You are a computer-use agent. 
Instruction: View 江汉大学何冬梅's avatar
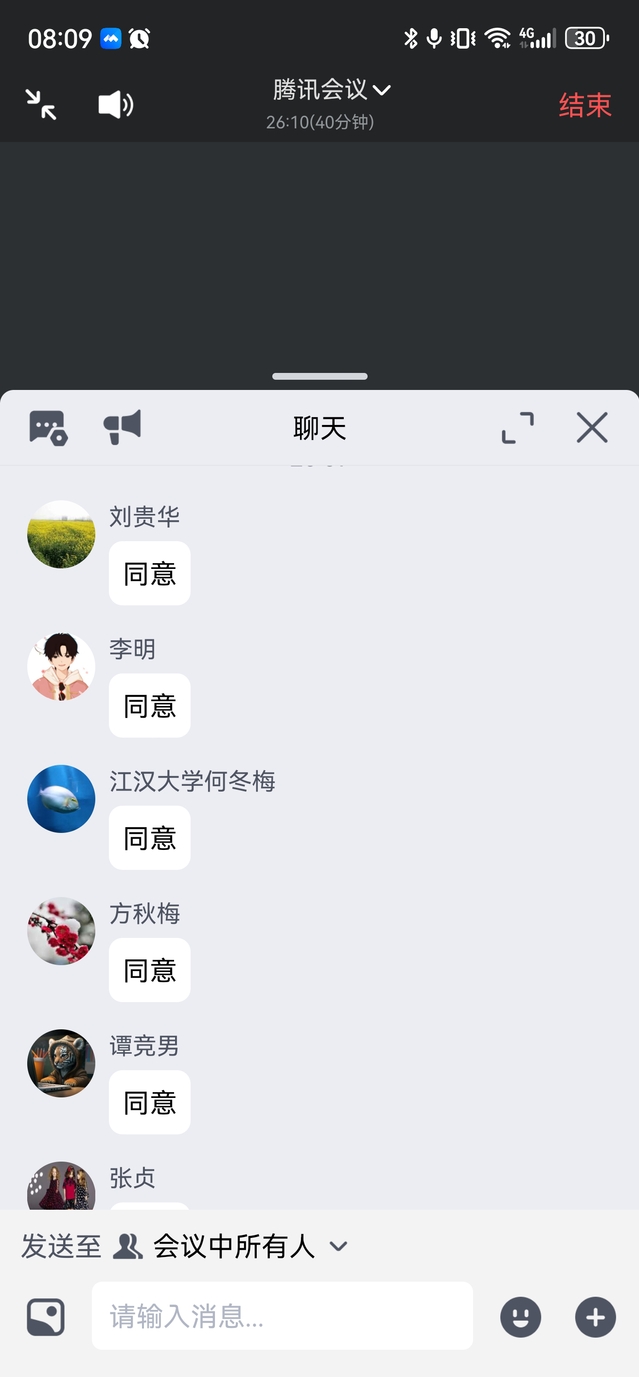click(x=61, y=799)
